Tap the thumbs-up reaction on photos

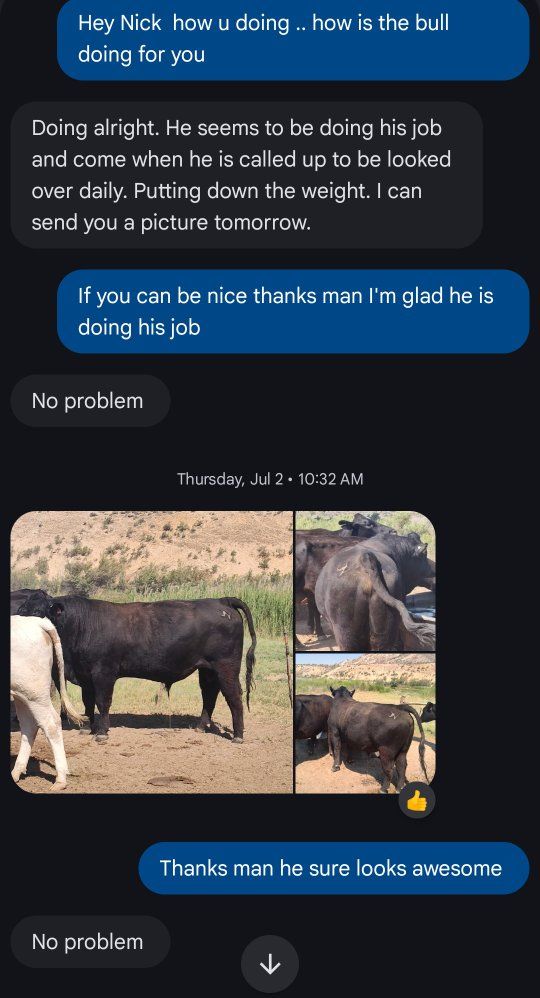pos(417,800)
